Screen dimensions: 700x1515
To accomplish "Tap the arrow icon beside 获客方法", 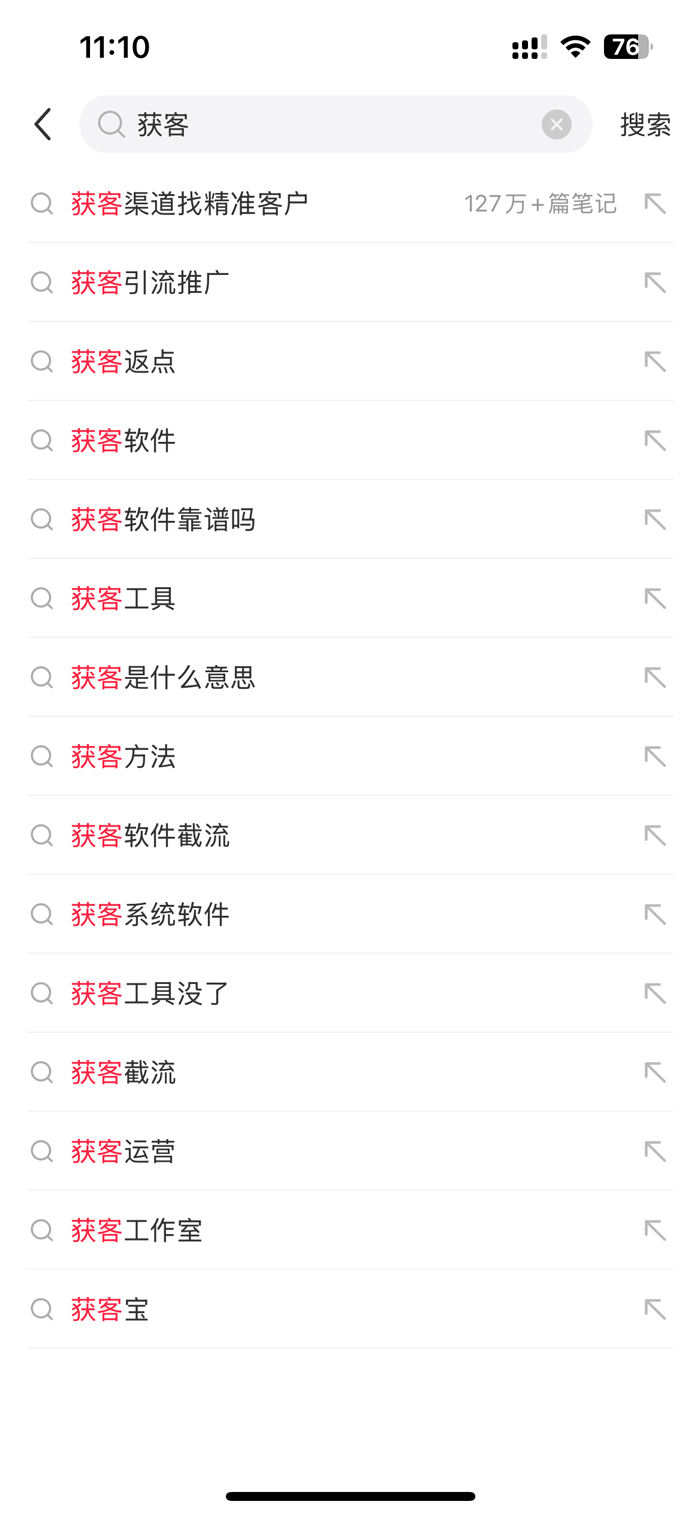I will tap(655, 756).
